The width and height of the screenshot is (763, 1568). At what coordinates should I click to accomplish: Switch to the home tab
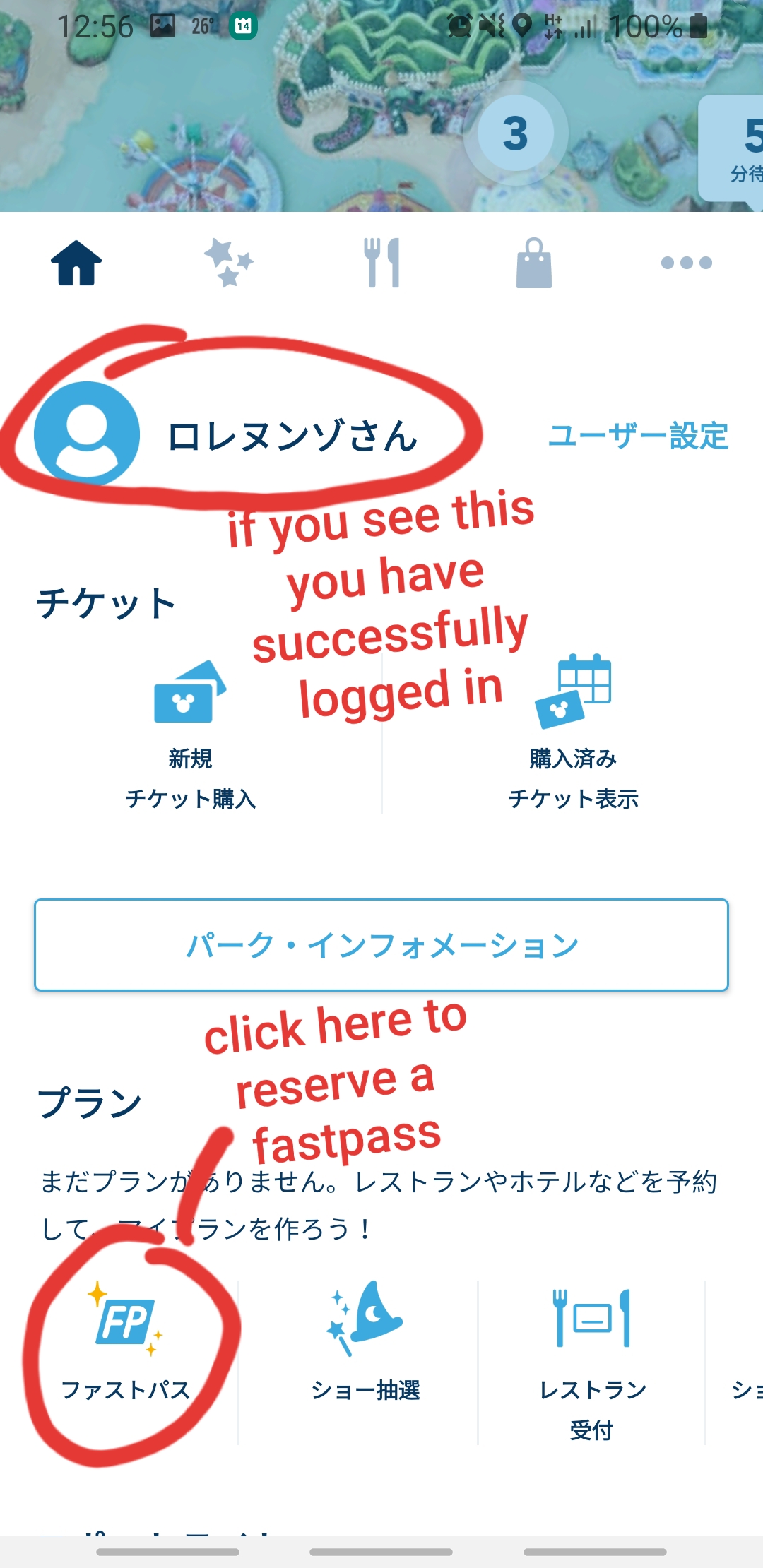[x=76, y=263]
